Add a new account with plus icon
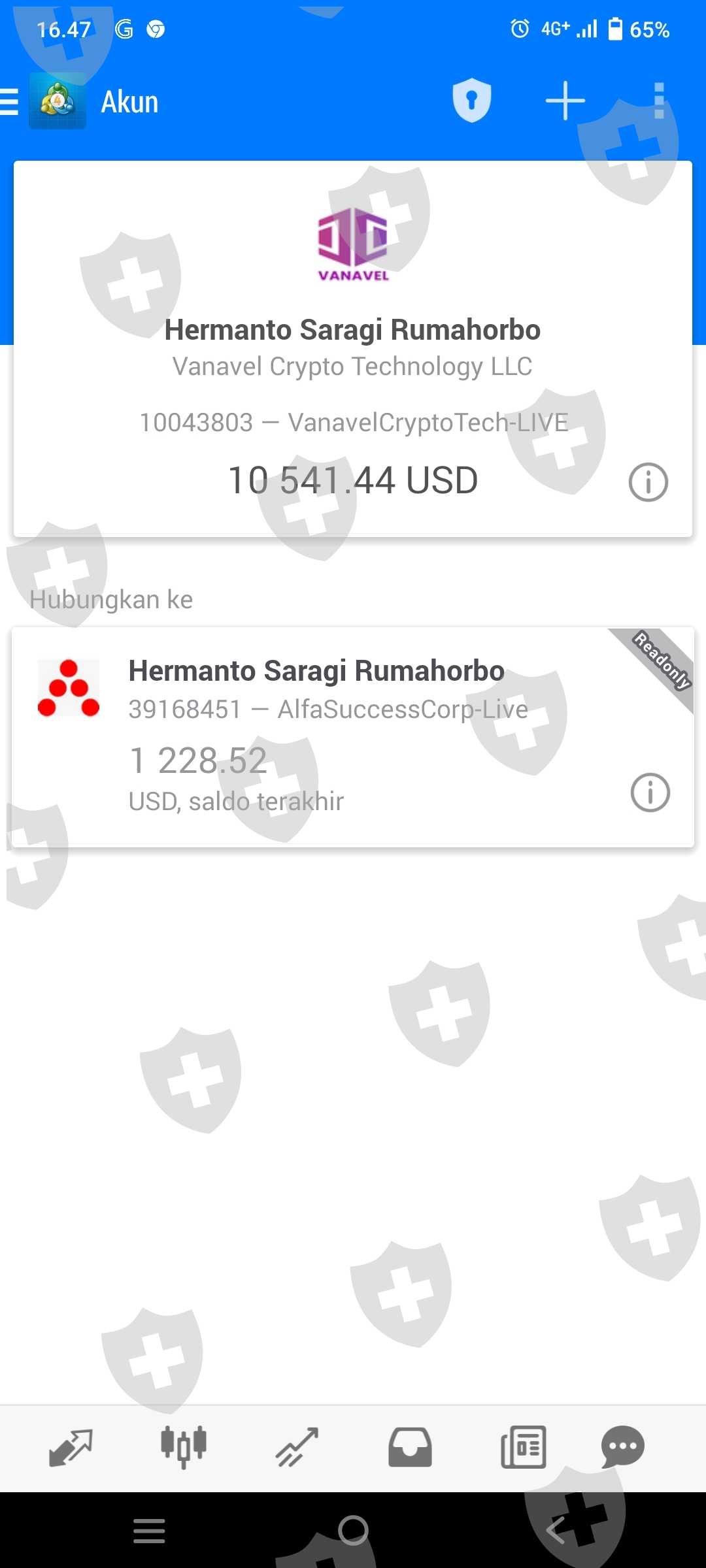Image resolution: width=706 pixels, height=1568 pixels. [565, 101]
